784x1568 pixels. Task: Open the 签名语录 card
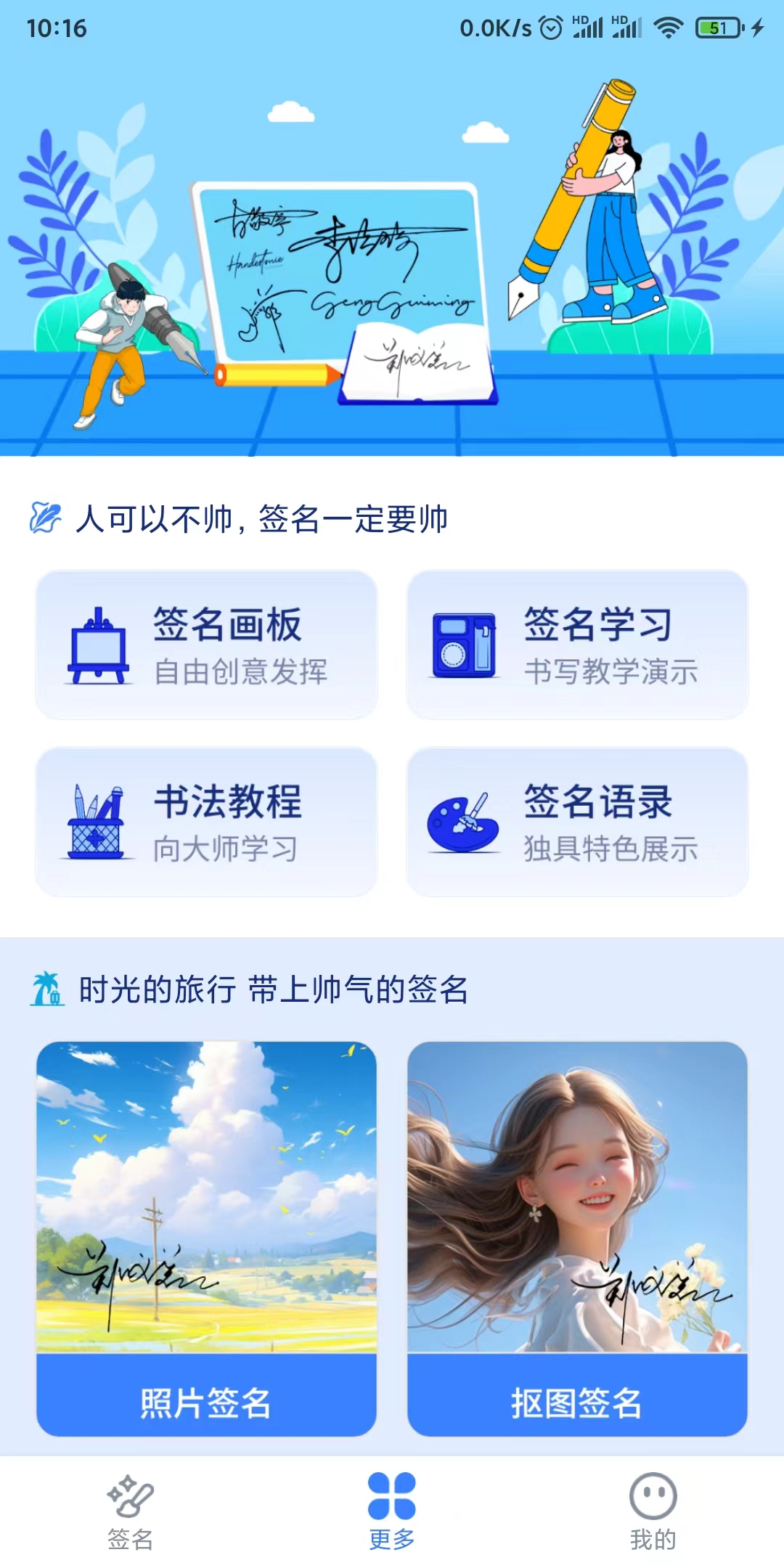point(577,822)
